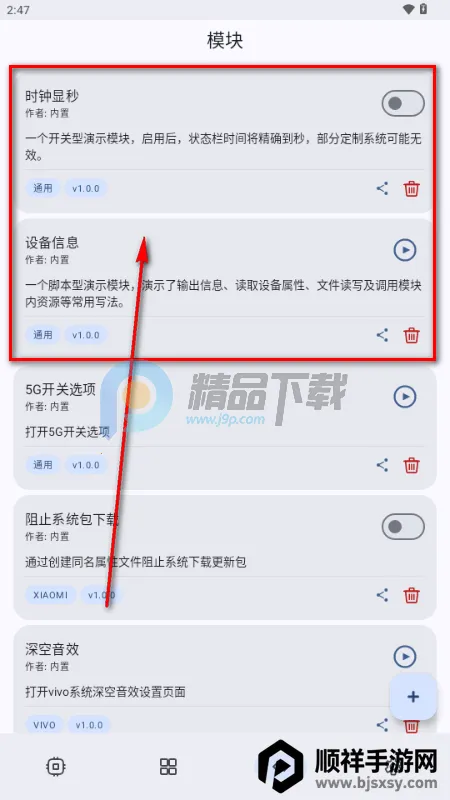The height and width of the screenshot is (800, 450).
Task: Run the 深空音效 module
Action: pos(405,656)
